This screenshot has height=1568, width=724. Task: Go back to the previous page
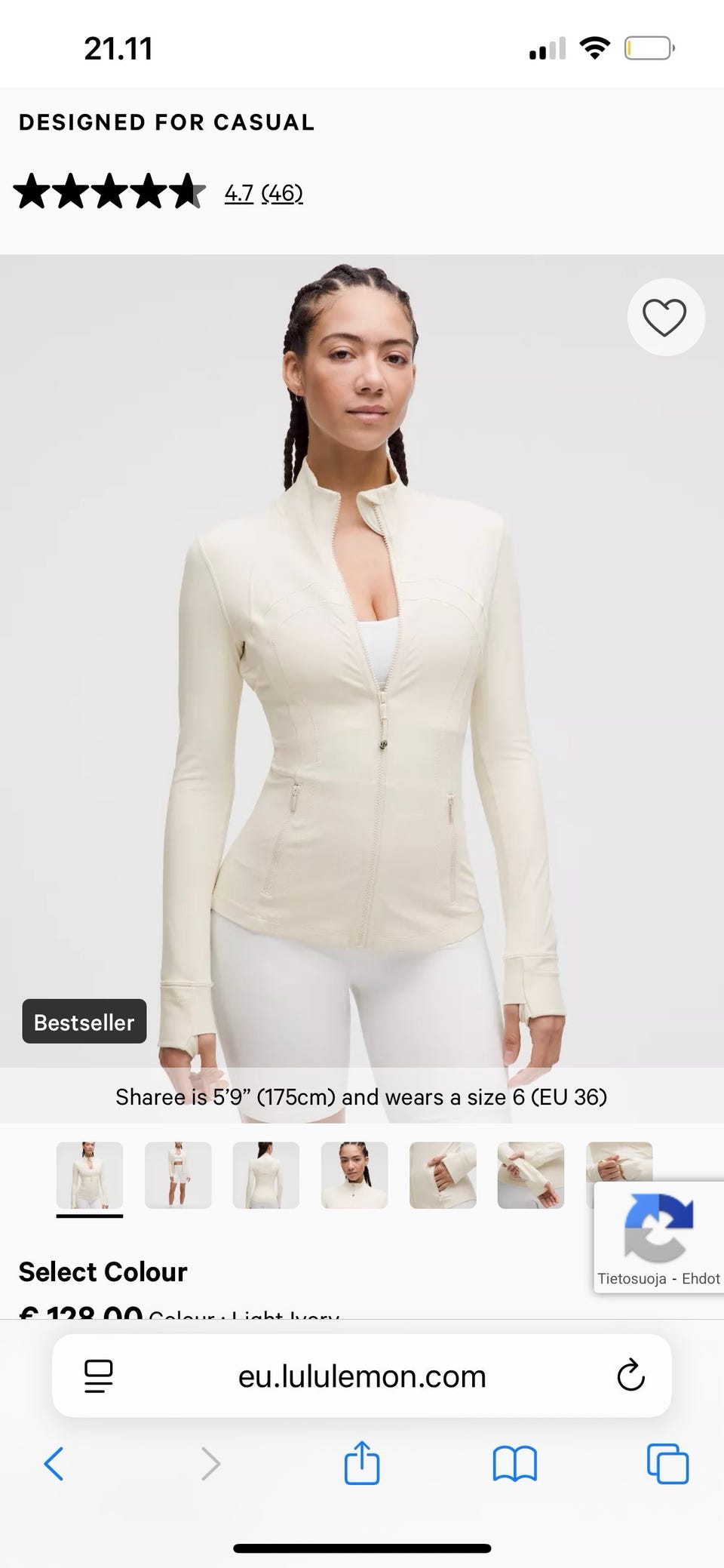[54, 1464]
